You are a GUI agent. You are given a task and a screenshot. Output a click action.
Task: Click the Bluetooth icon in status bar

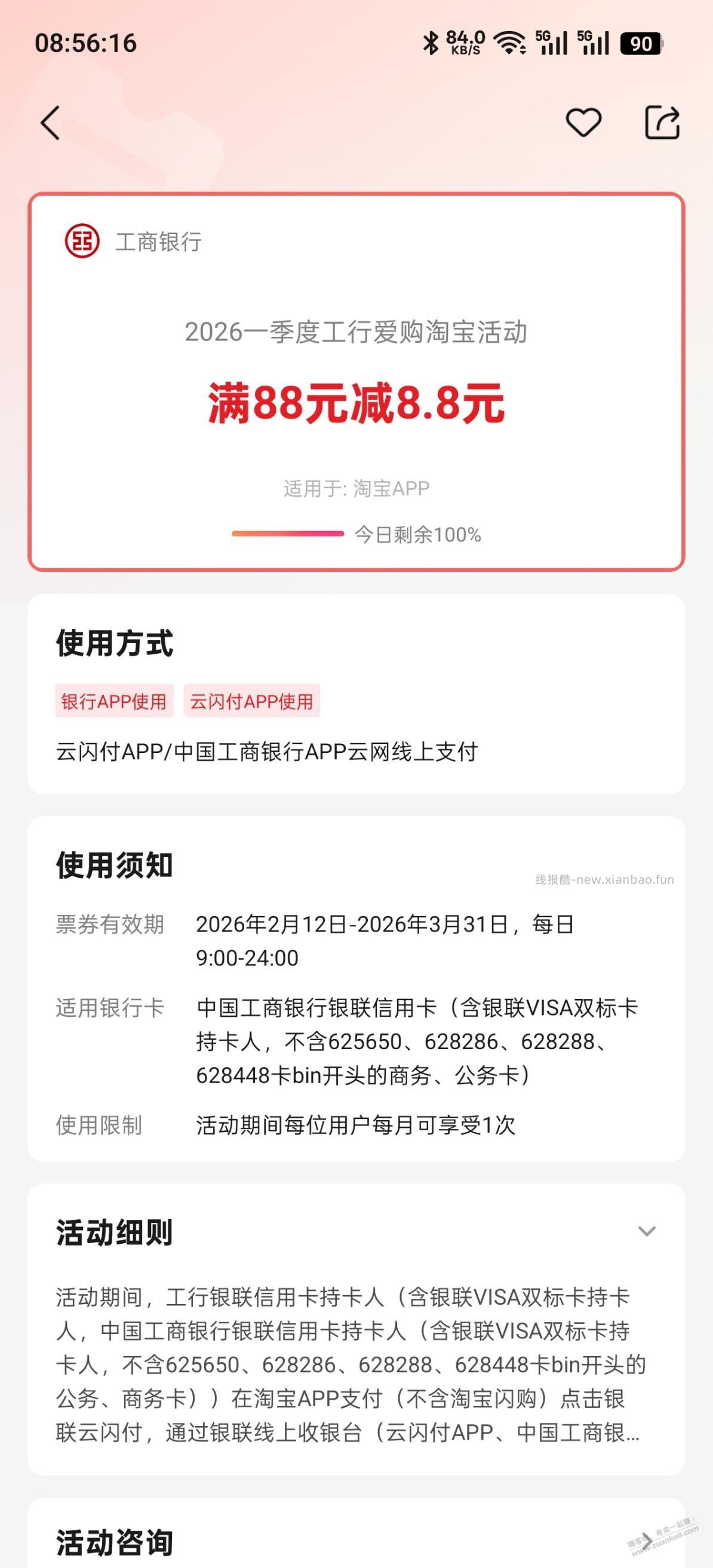[x=430, y=42]
